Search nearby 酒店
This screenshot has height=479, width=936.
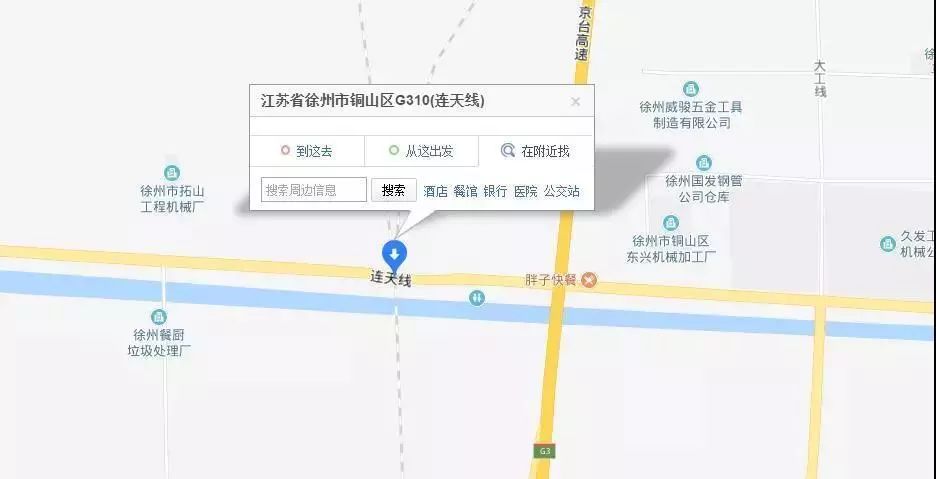point(435,191)
